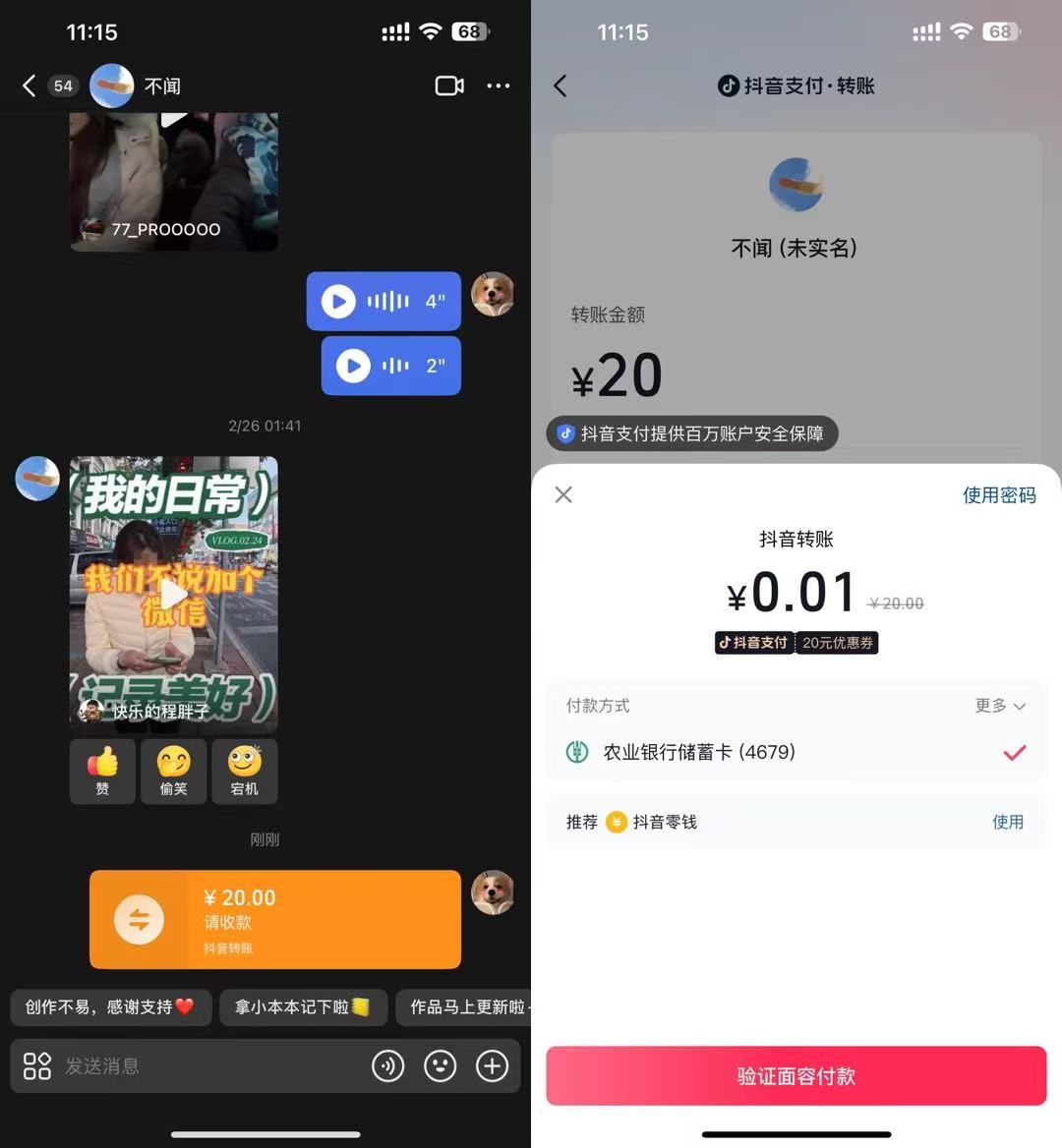1062x1148 pixels.
Task: Open the 20元优惠券 coupon tag
Action: [x=837, y=642]
